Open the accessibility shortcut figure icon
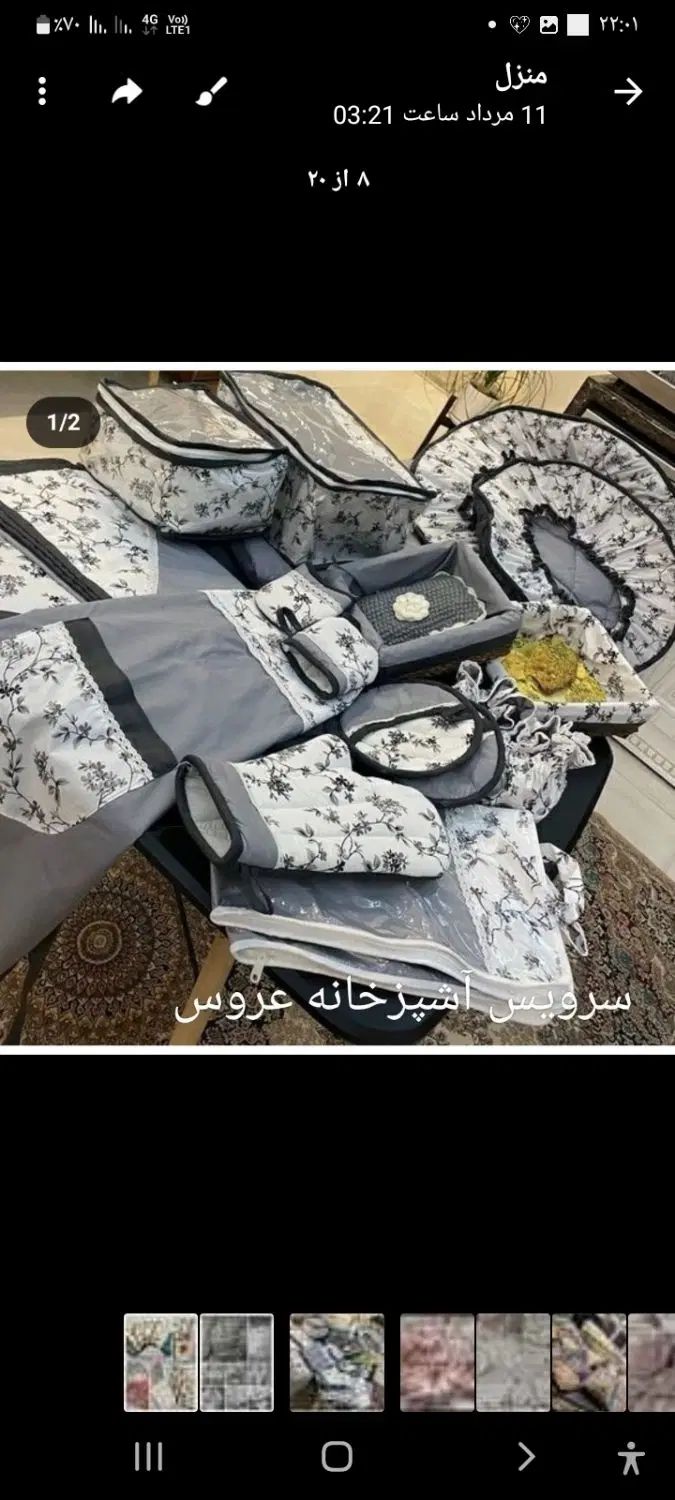This screenshot has width=675, height=1500. pos(630,1457)
